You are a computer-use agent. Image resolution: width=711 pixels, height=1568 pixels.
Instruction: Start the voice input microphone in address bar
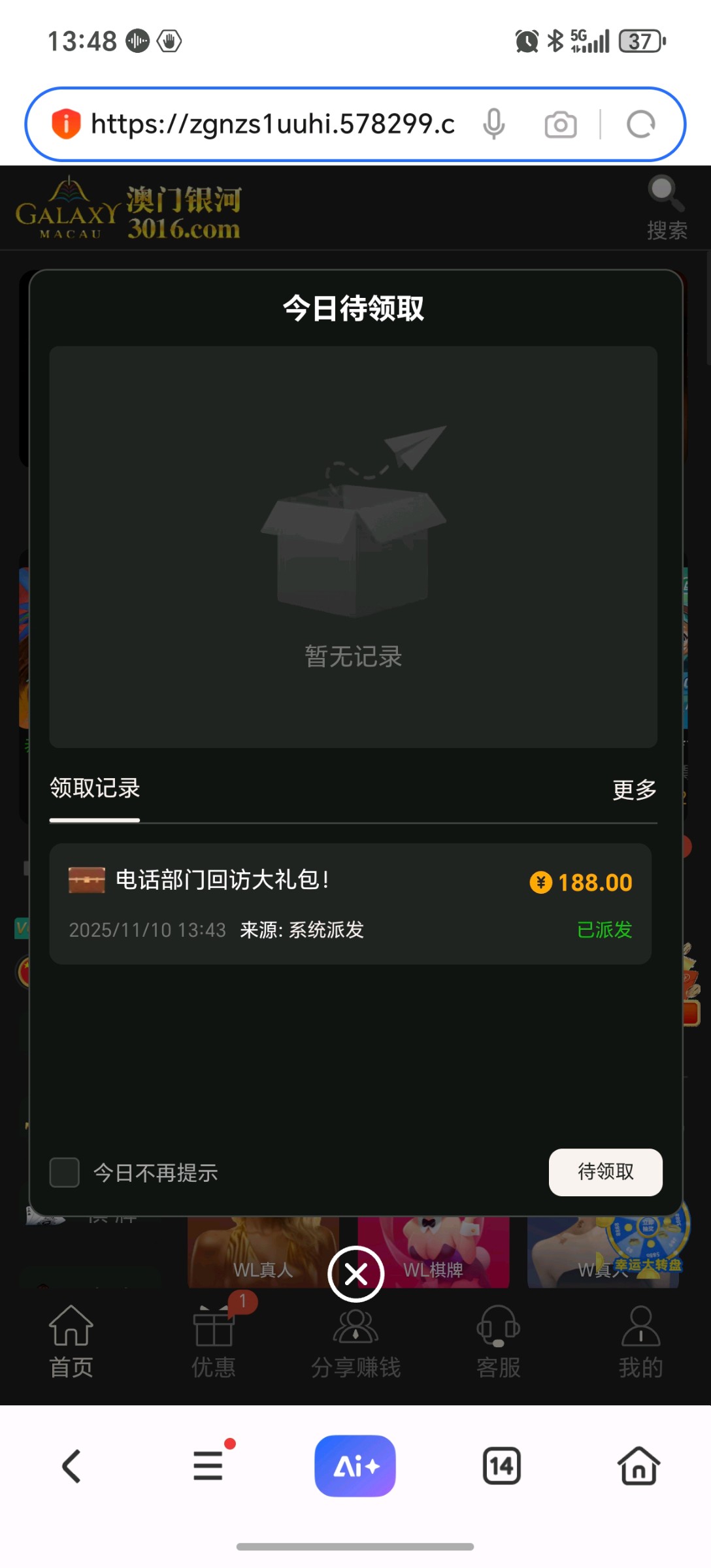pyautogui.click(x=494, y=123)
